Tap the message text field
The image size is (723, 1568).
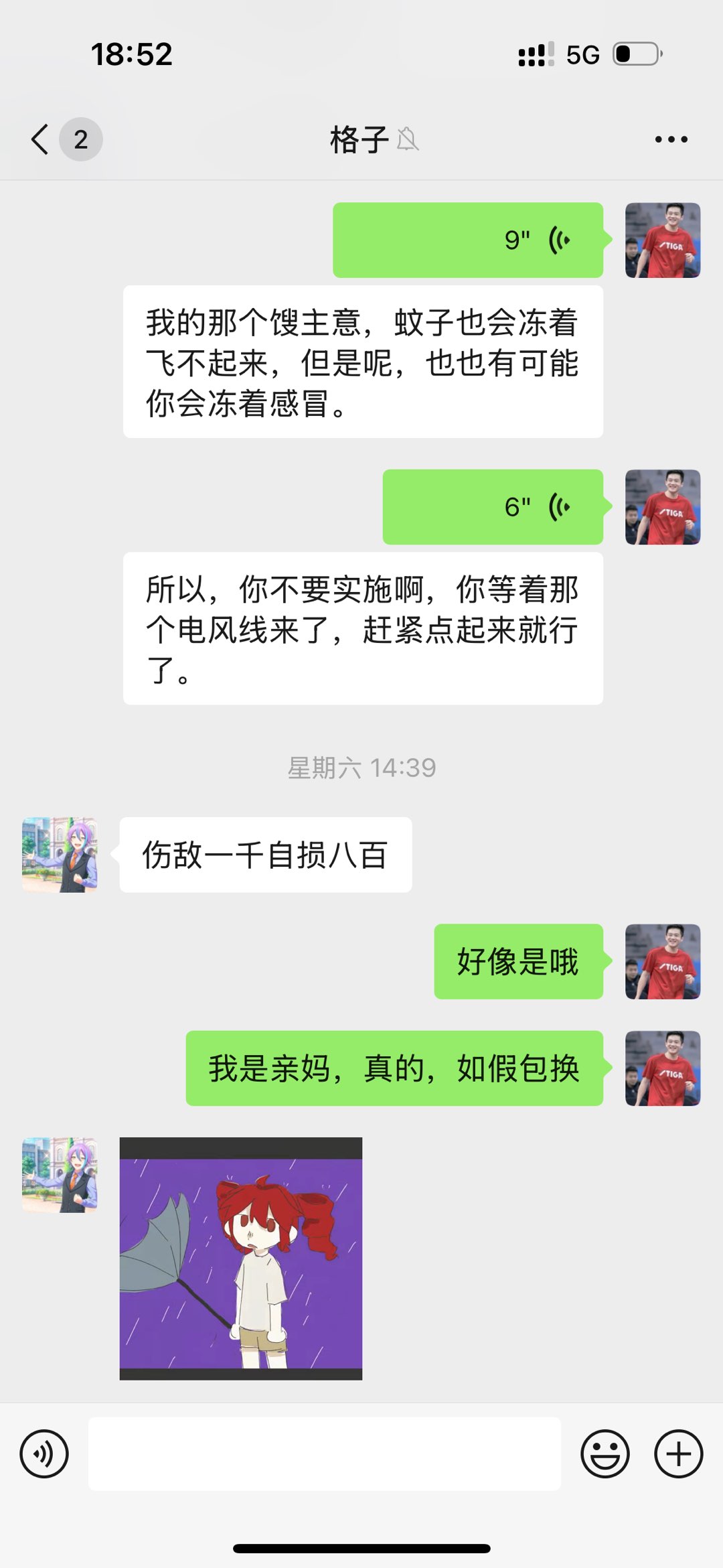(x=324, y=1453)
